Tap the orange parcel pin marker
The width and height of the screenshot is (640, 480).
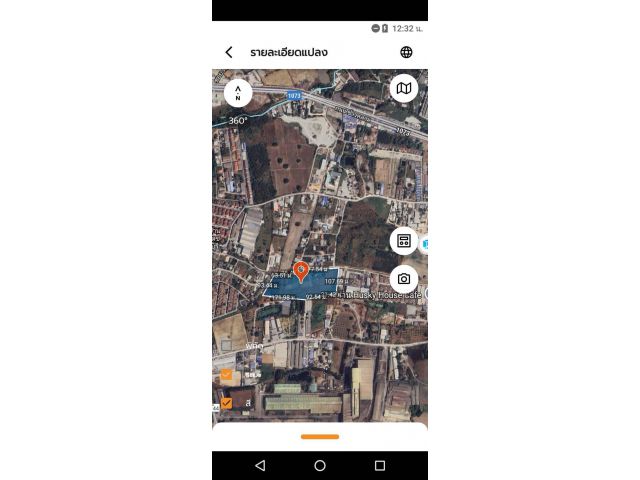300,271
